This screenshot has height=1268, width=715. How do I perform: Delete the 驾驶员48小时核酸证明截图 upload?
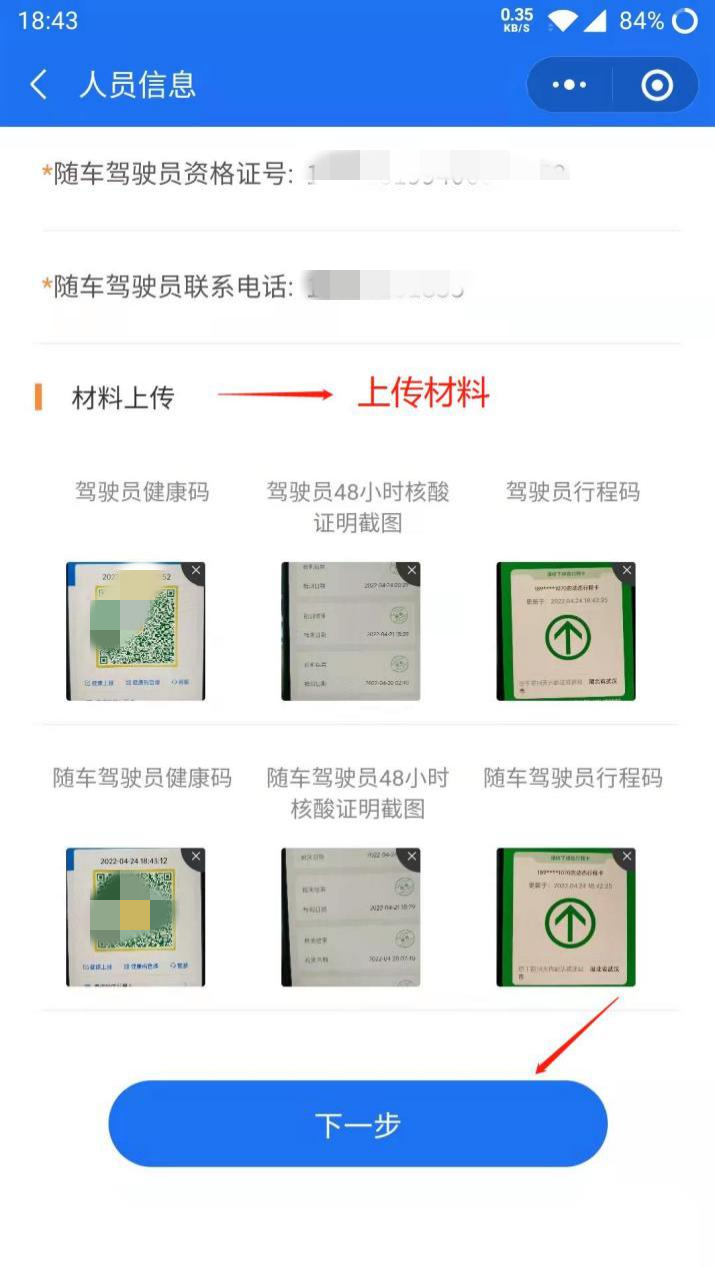click(411, 571)
